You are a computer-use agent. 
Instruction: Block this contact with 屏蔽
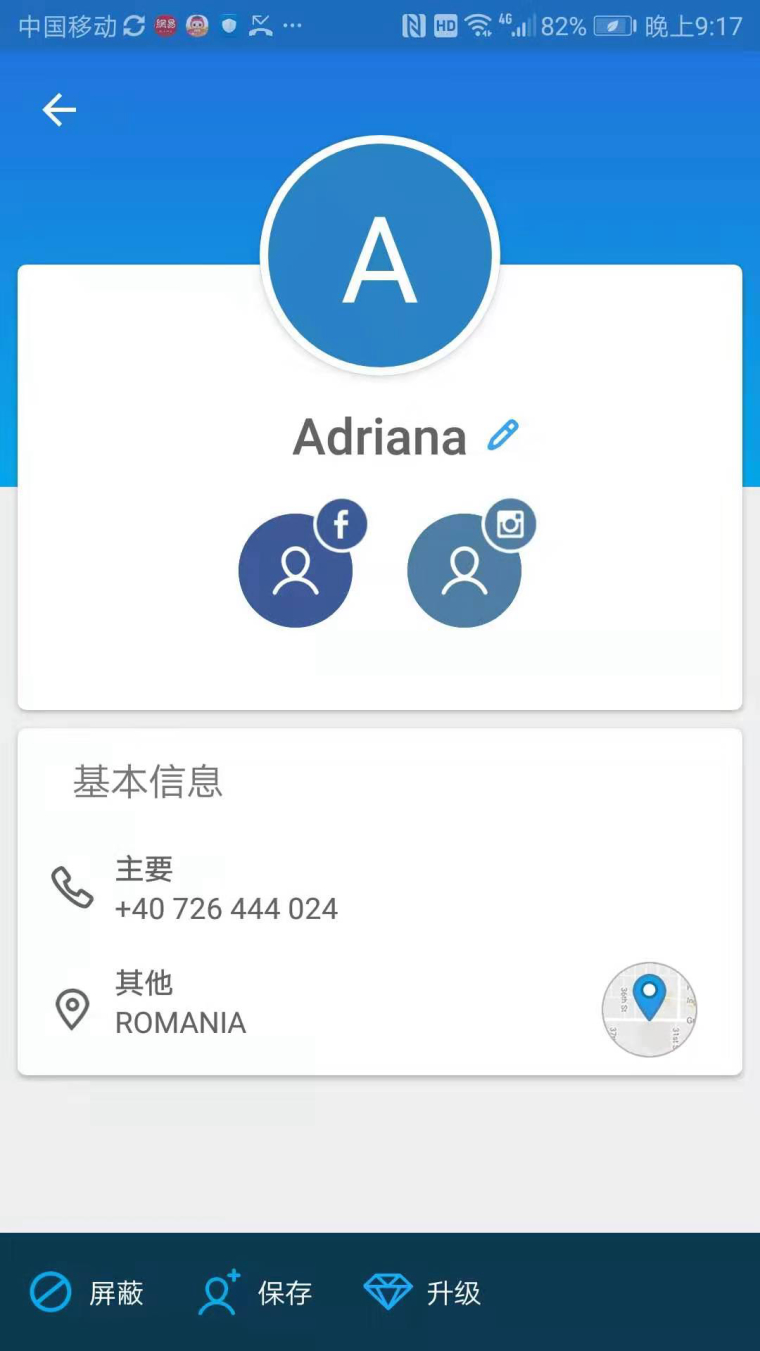click(x=87, y=1293)
